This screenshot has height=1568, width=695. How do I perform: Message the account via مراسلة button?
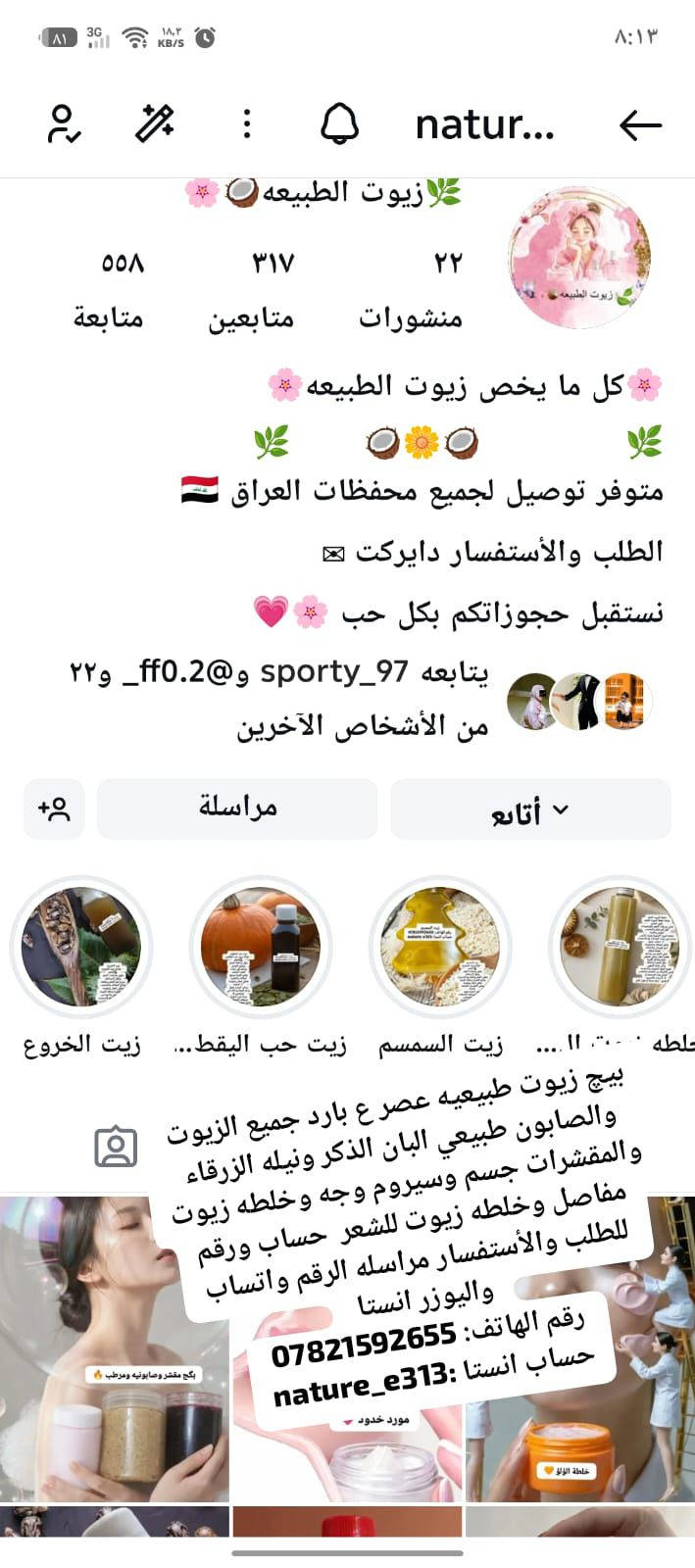click(x=237, y=808)
